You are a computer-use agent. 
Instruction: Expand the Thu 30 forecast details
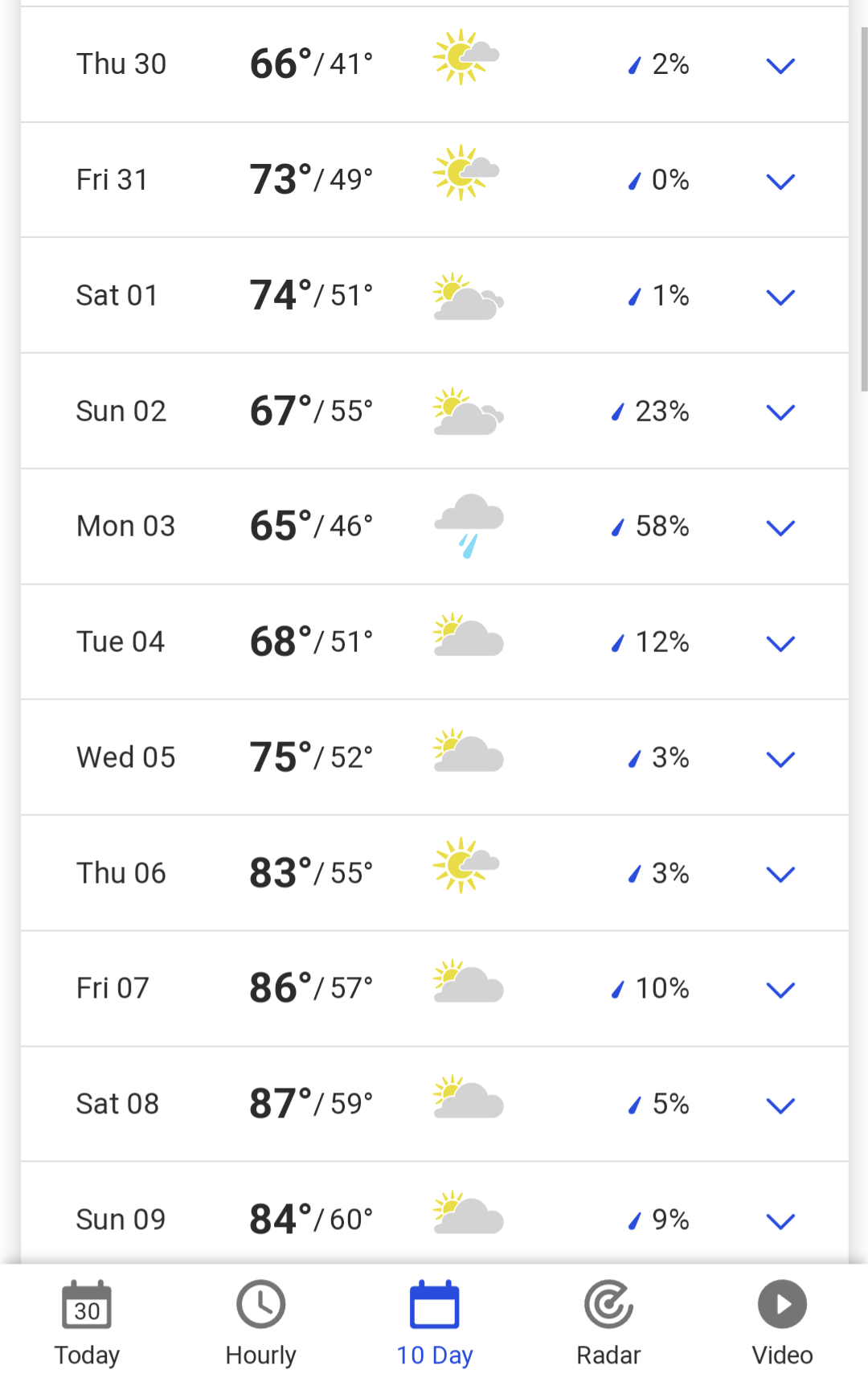click(780, 65)
